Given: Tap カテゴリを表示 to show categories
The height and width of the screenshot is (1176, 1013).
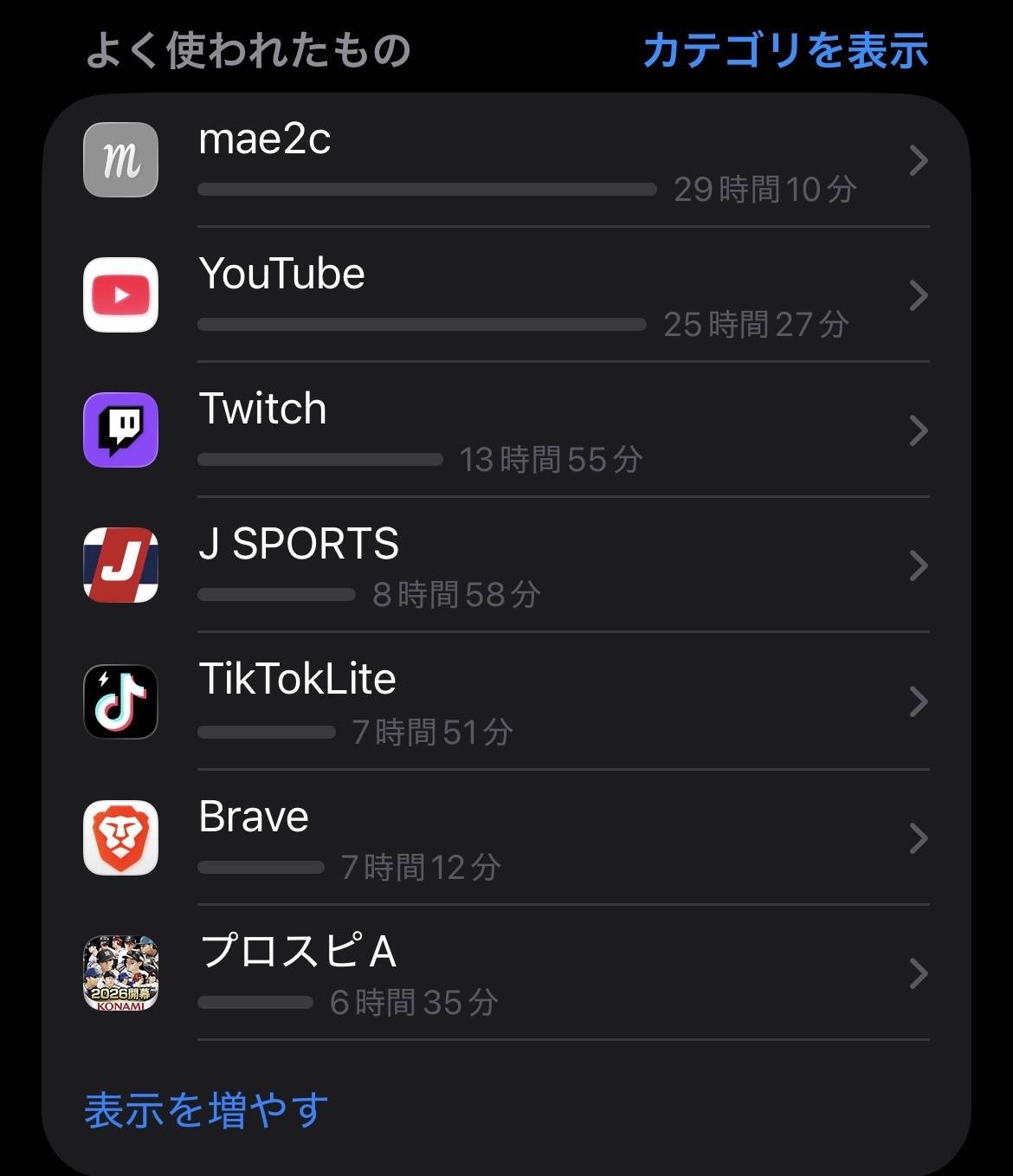Looking at the screenshot, I should tap(784, 50).
